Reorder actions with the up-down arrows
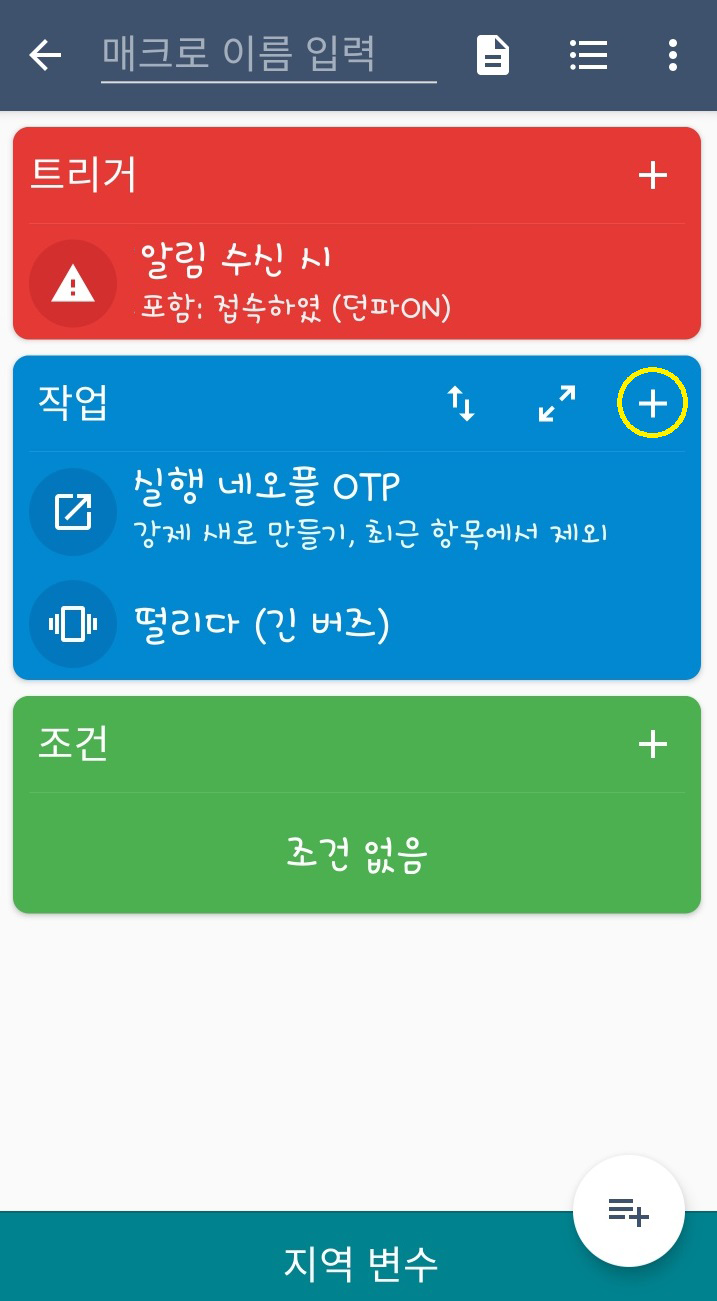Image resolution: width=717 pixels, height=1301 pixels. [461, 404]
